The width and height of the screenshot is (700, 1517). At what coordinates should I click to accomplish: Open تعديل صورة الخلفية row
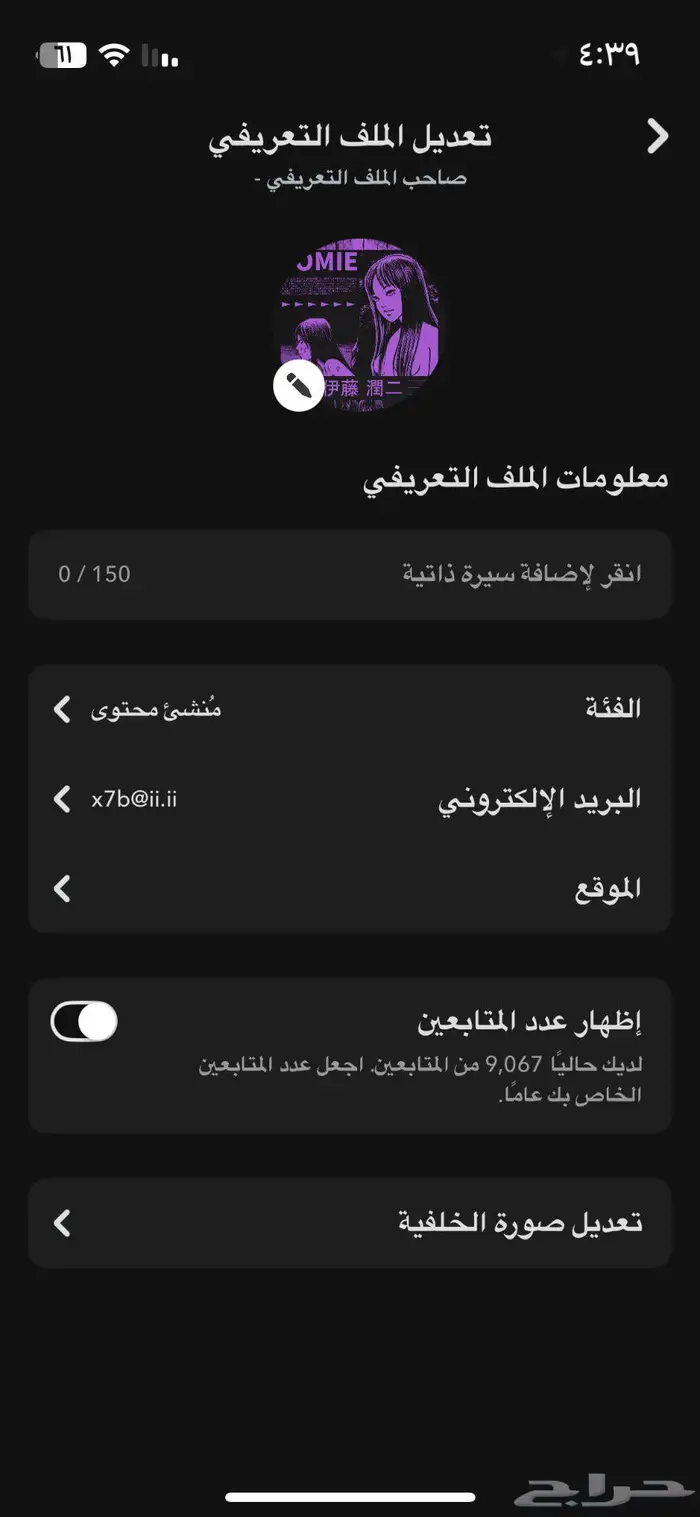tap(349, 1222)
